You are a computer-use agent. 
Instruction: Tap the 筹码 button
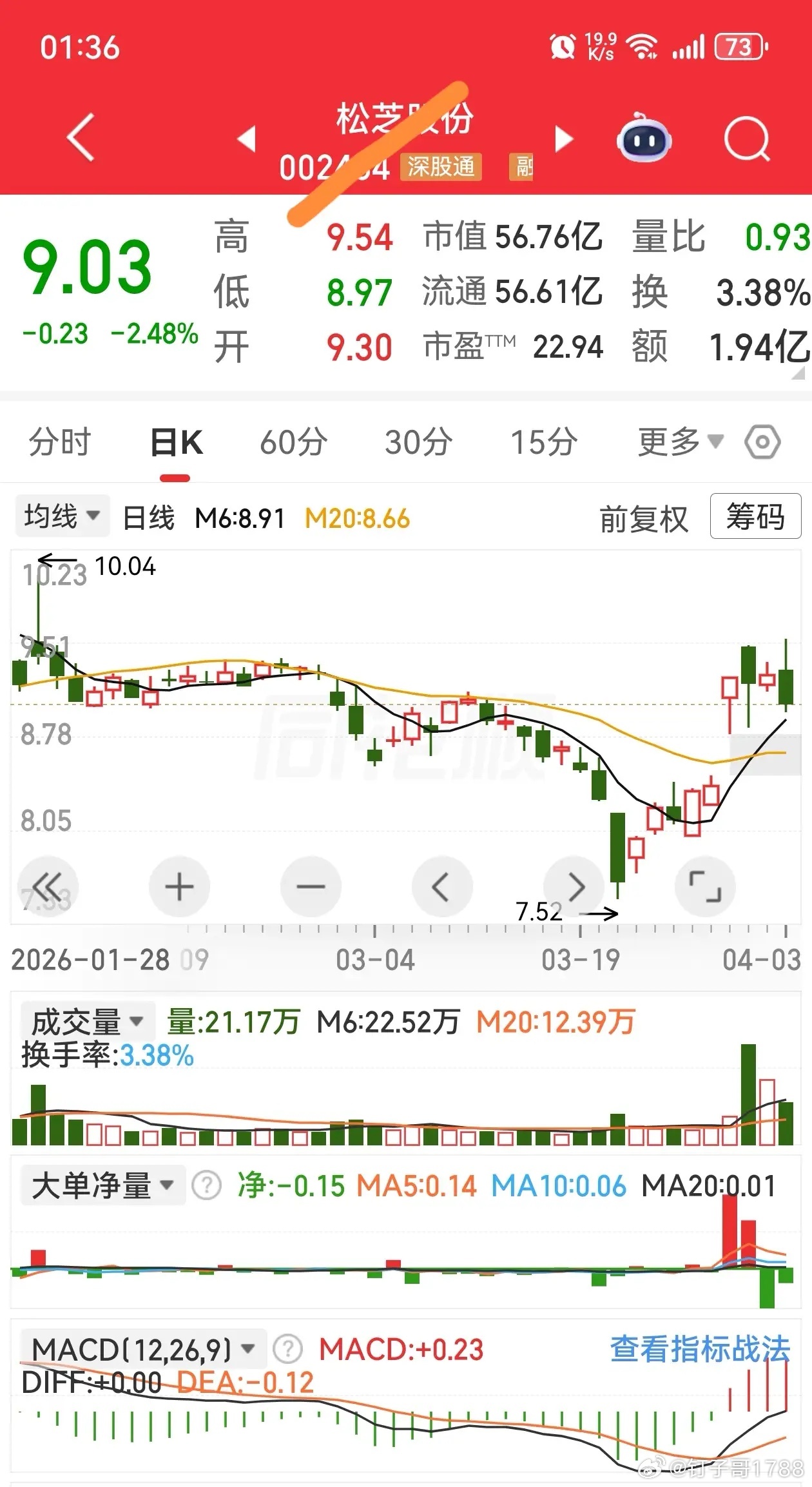755,516
